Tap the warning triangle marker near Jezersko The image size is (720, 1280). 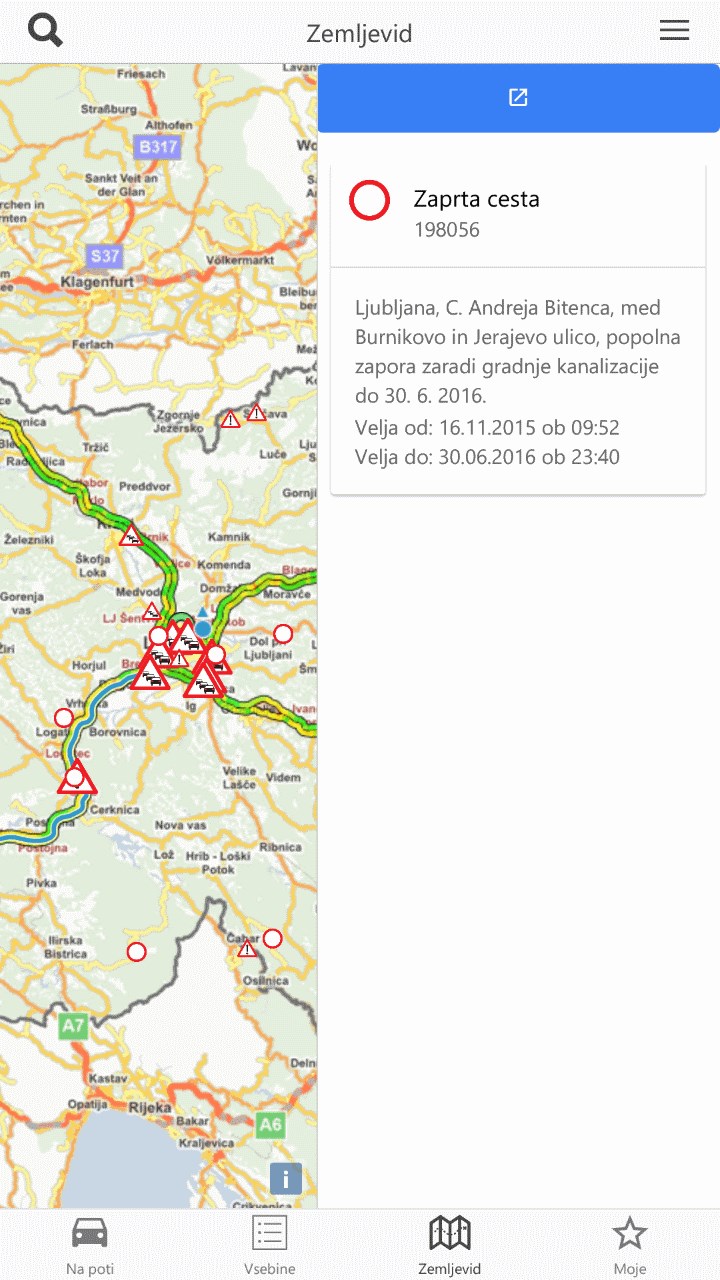click(x=231, y=420)
